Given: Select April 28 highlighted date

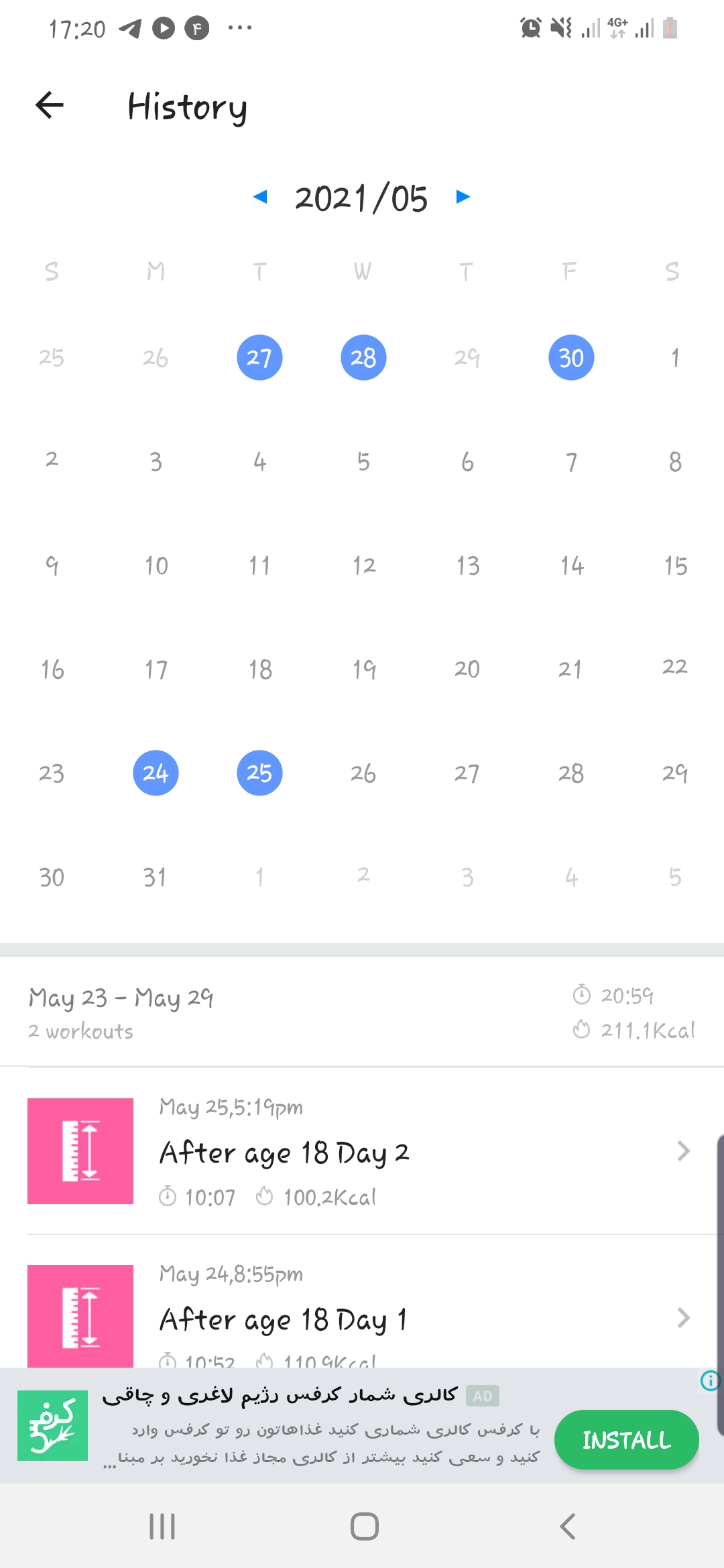Looking at the screenshot, I should [x=363, y=357].
